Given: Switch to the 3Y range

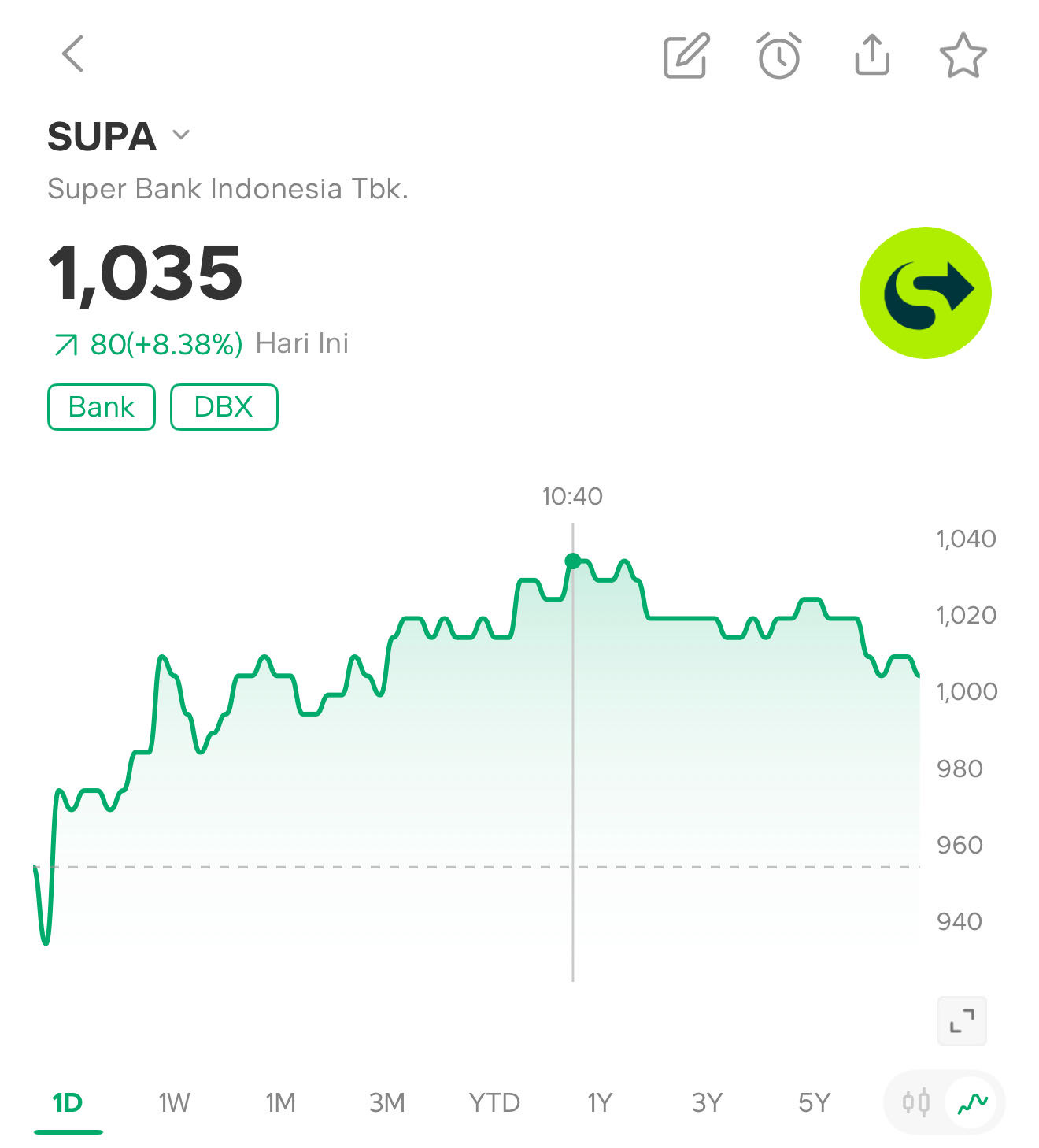Looking at the screenshot, I should click(x=707, y=1102).
